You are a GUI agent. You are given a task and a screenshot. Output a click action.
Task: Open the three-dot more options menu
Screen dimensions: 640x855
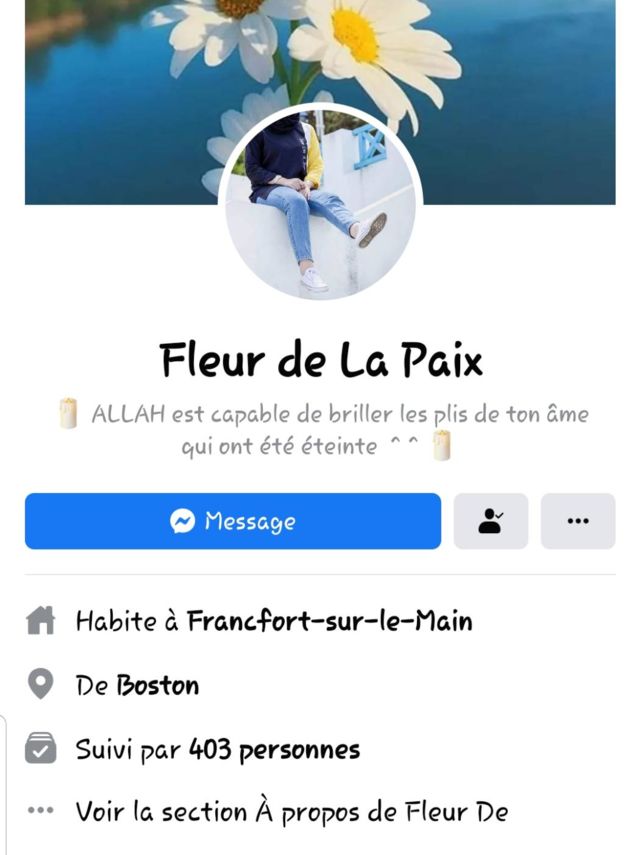[x=578, y=521]
